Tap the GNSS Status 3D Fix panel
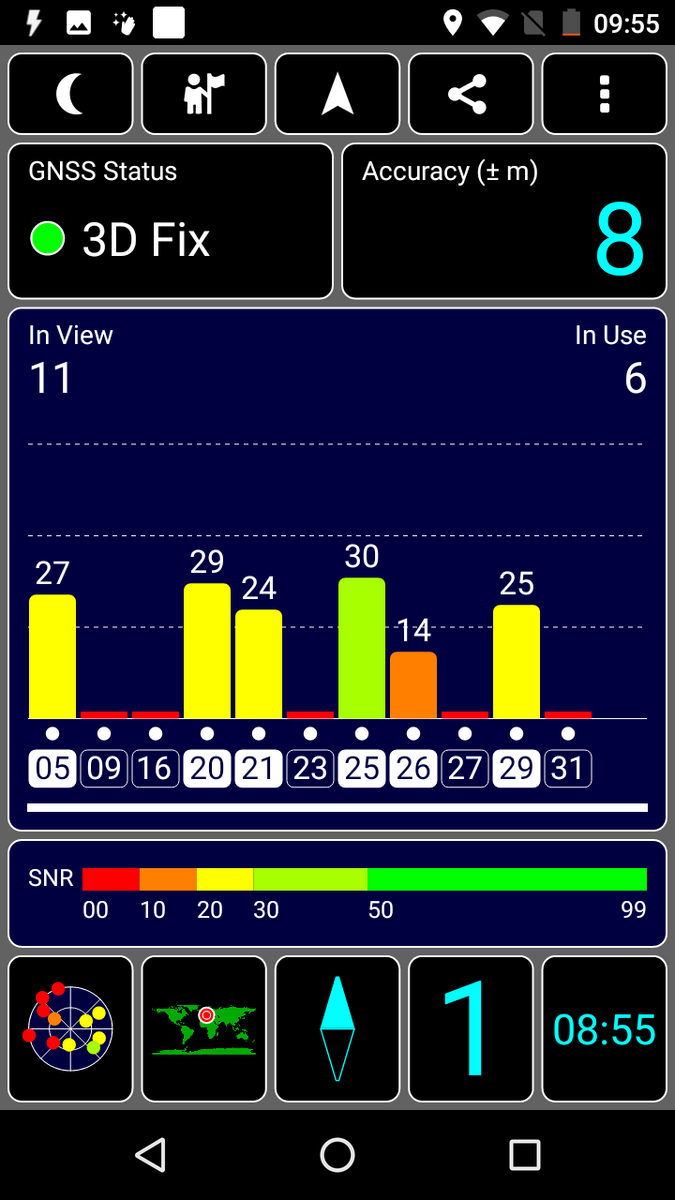The width and height of the screenshot is (675, 1200). pos(171,221)
